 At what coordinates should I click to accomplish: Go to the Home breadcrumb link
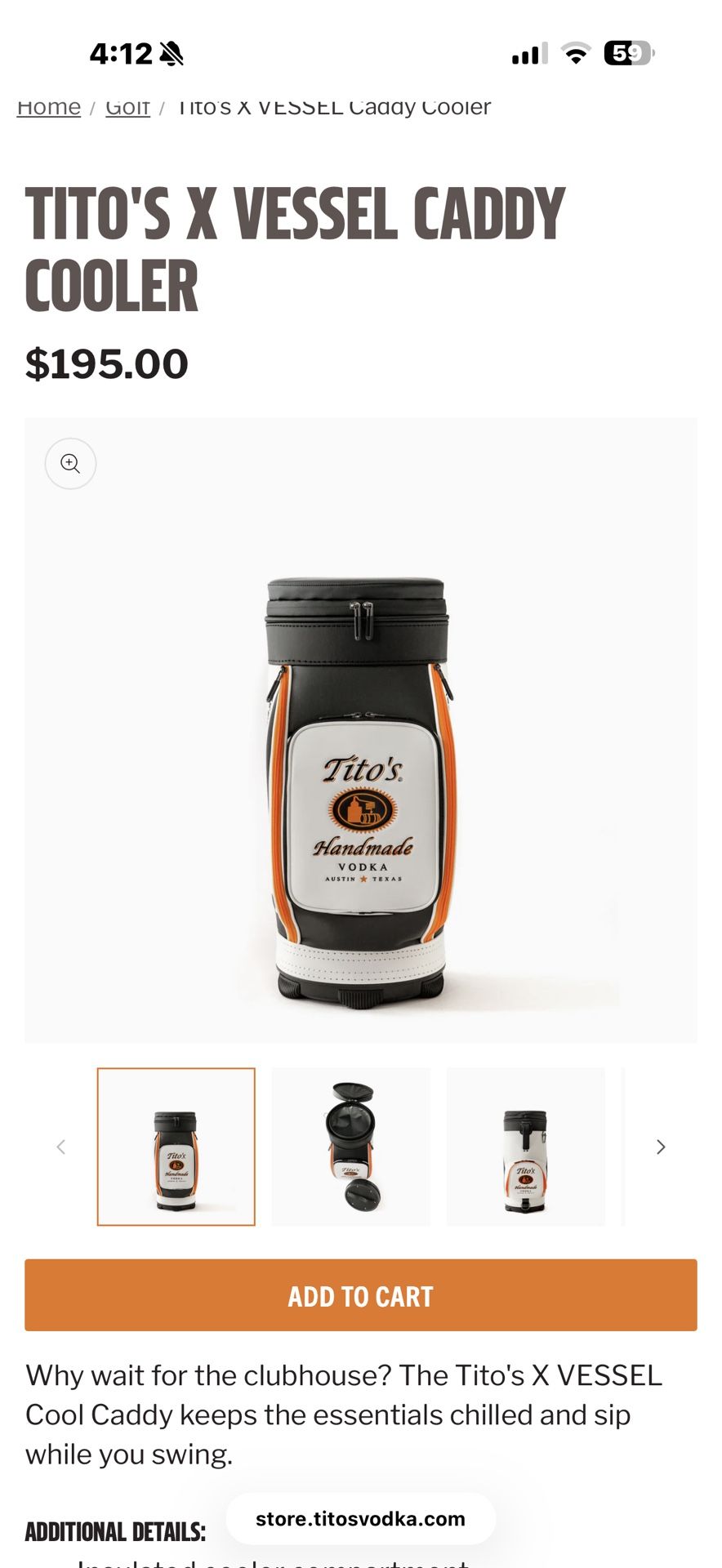click(x=49, y=108)
